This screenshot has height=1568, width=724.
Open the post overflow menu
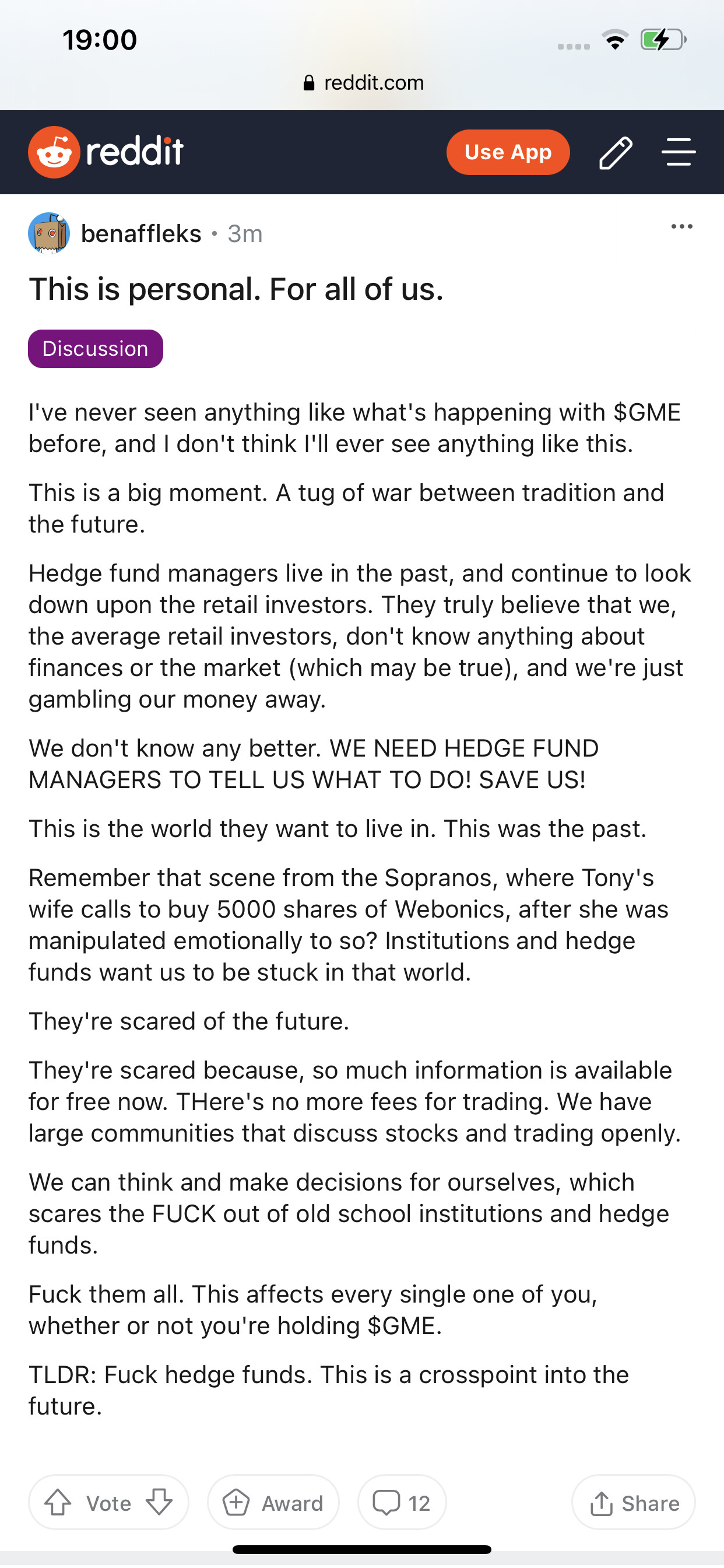pyautogui.click(x=681, y=226)
